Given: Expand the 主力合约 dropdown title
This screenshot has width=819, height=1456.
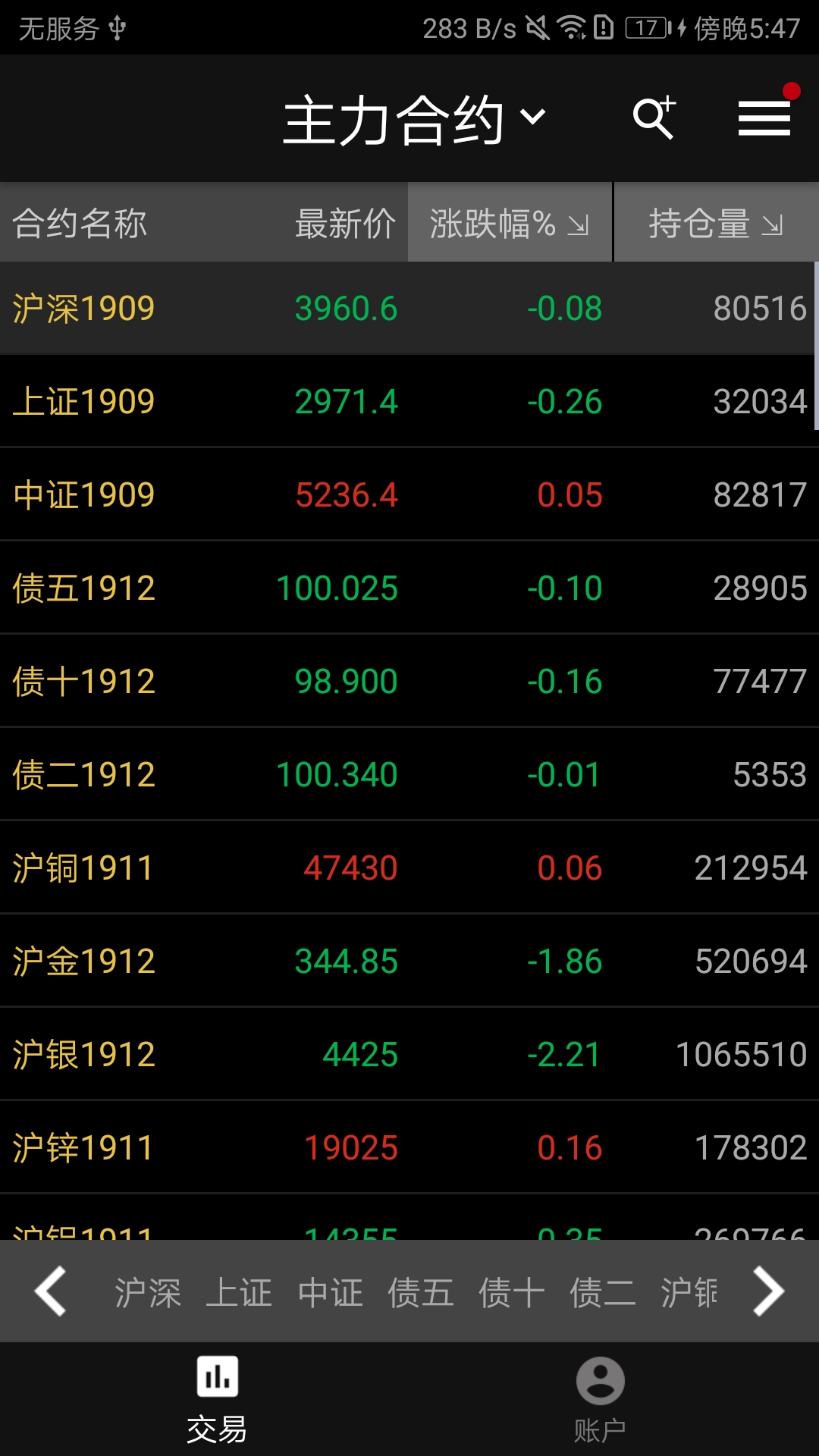Looking at the screenshot, I should (x=413, y=119).
